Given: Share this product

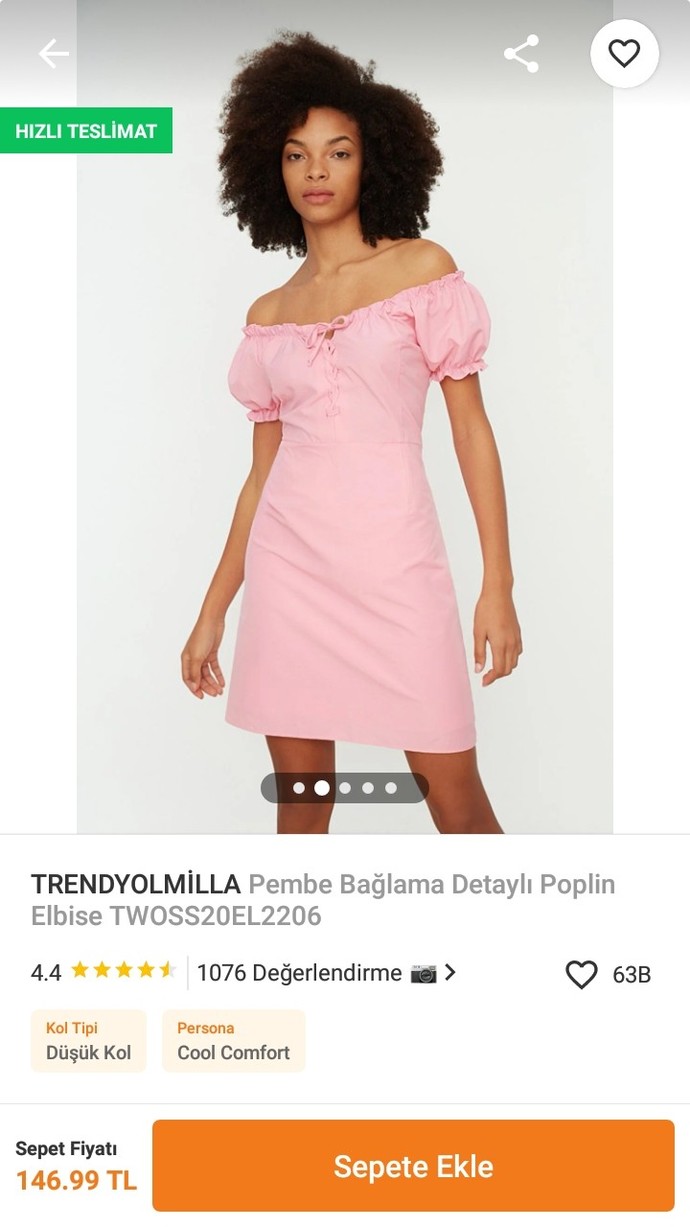Looking at the screenshot, I should (521, 53).
